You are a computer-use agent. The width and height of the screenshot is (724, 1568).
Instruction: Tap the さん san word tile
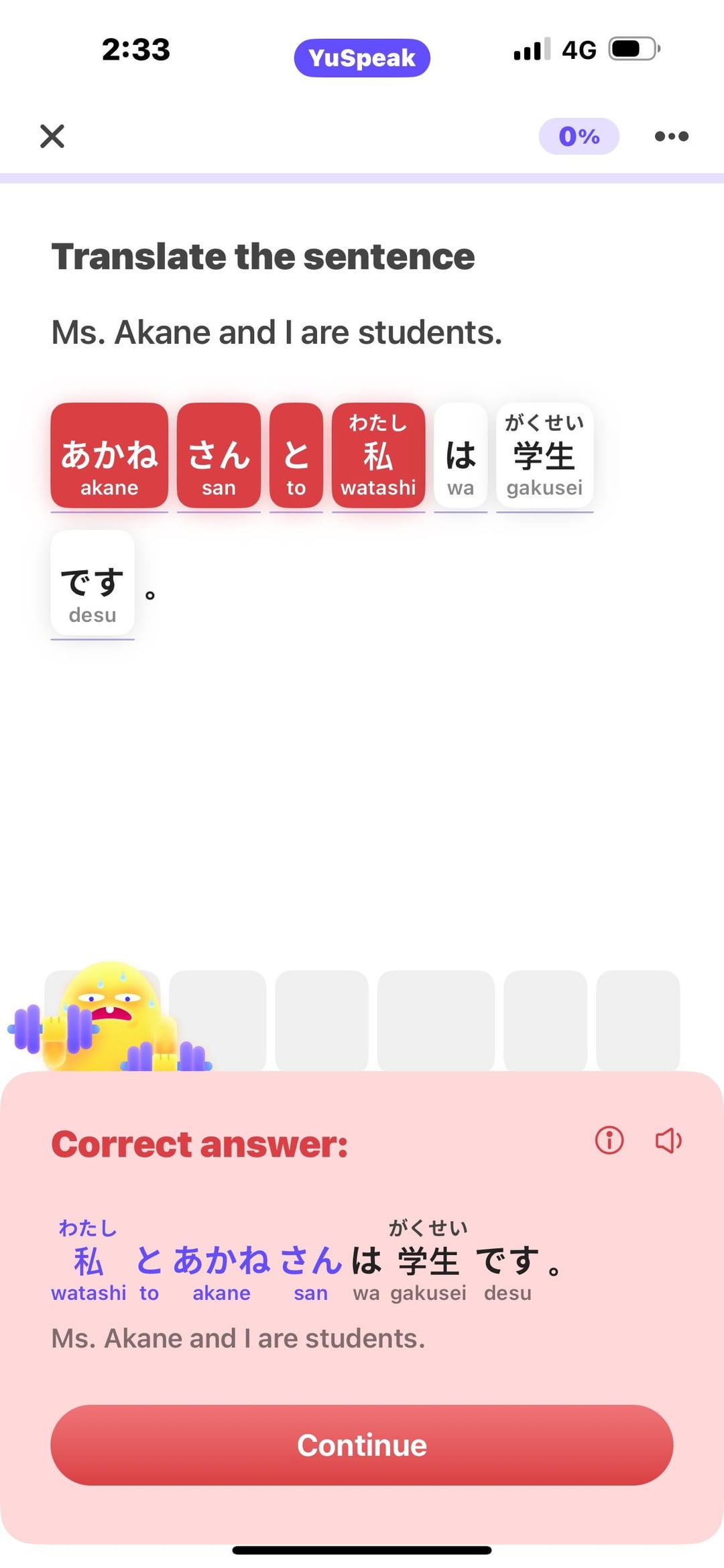219,456
